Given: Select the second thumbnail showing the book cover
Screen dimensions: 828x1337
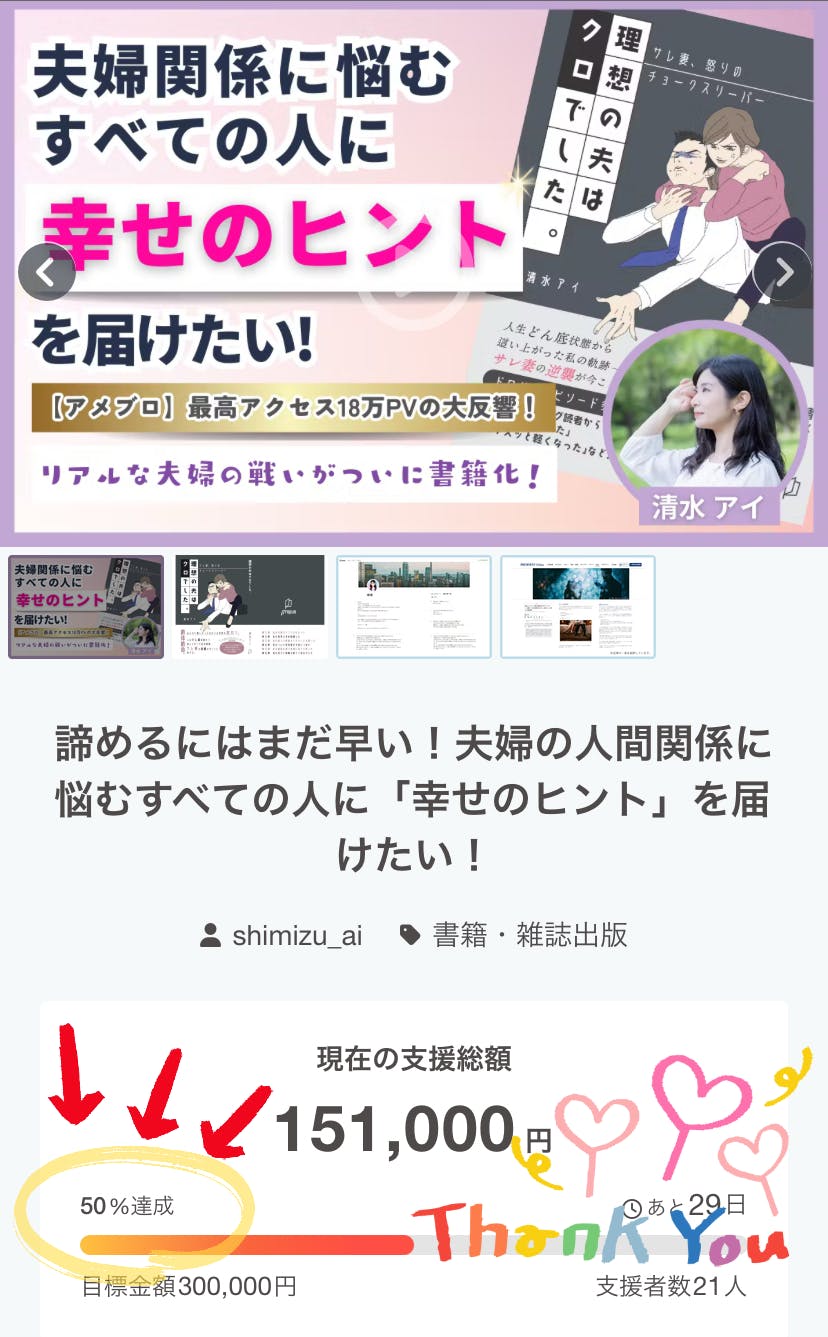Looking at the screenshot, I should click(x=250, y=607).
